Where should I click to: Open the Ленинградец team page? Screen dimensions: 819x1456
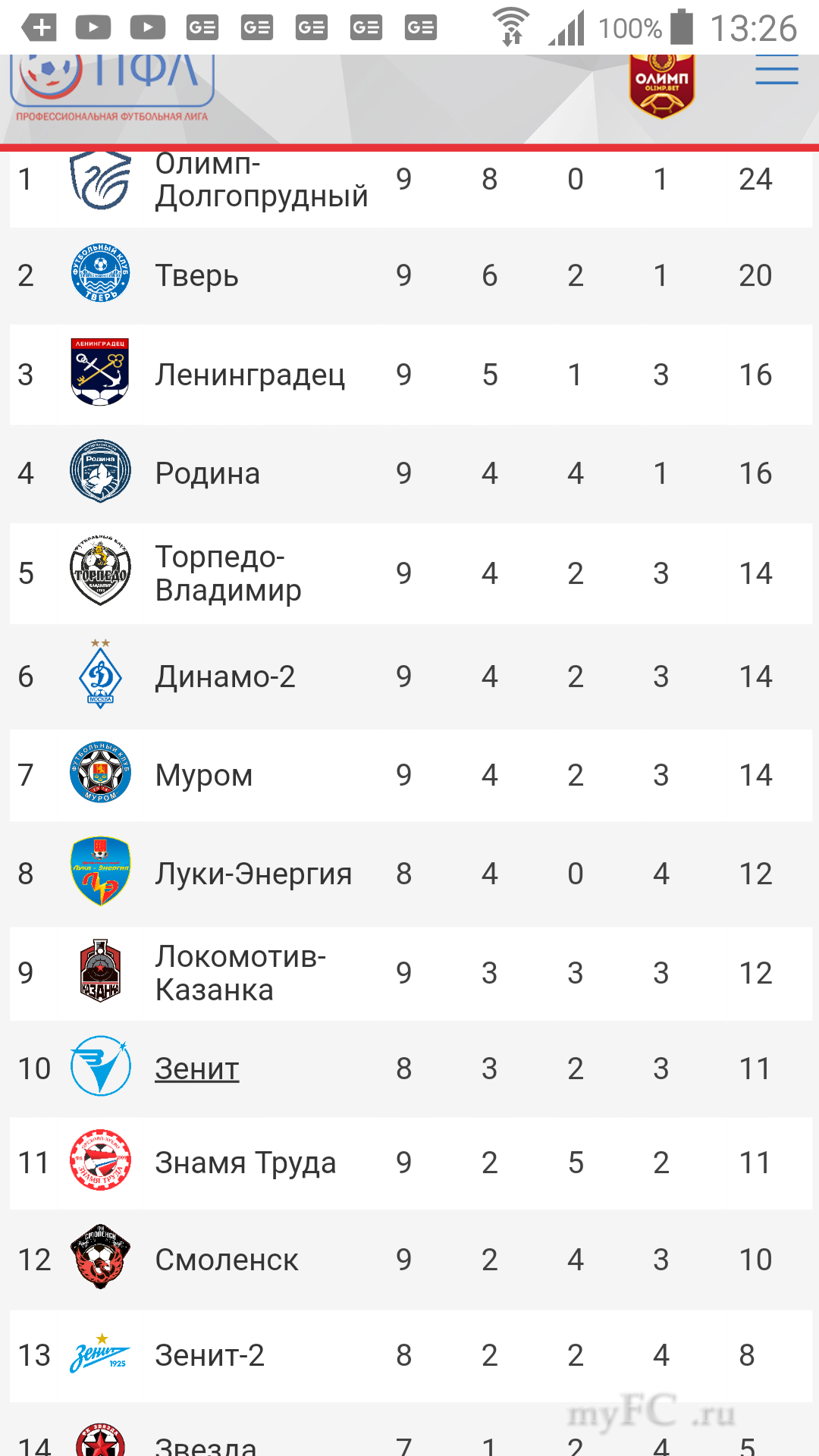[249, 375]
